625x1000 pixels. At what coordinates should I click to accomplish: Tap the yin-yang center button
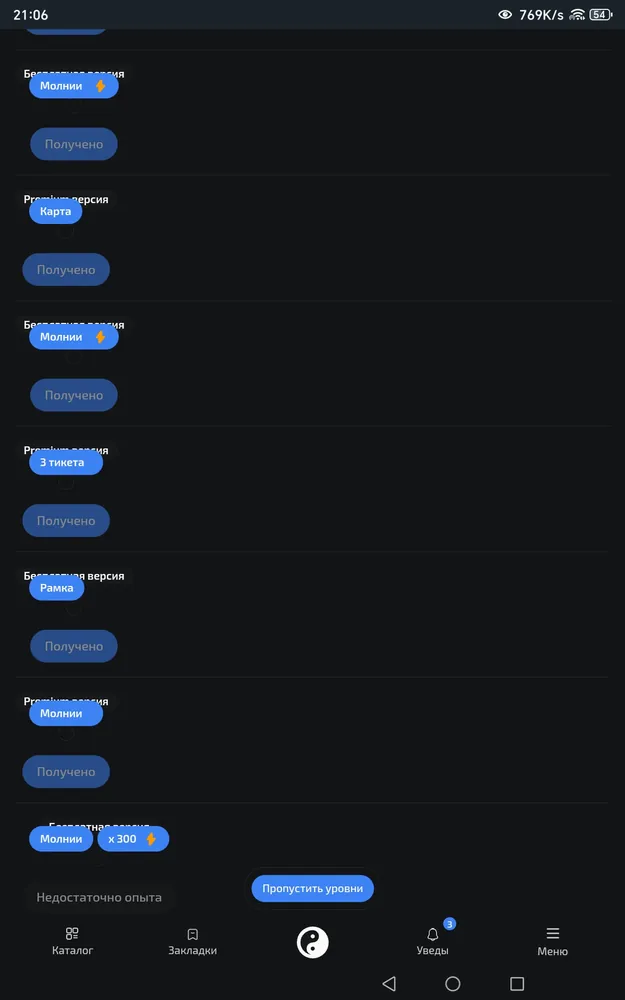coord(312,942)
